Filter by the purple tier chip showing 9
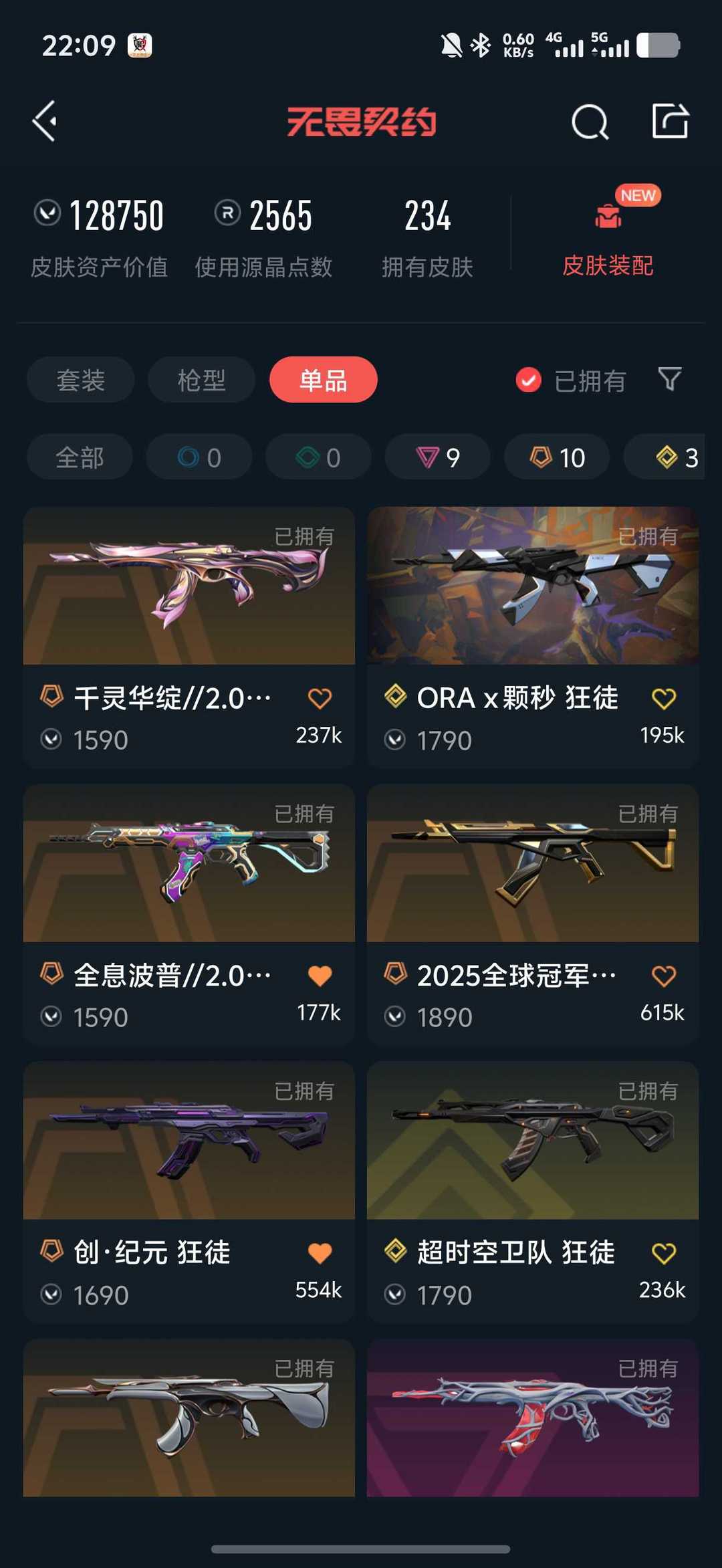Image resolution: width=722 pixels, height=1568 pixels. point(437,457)
